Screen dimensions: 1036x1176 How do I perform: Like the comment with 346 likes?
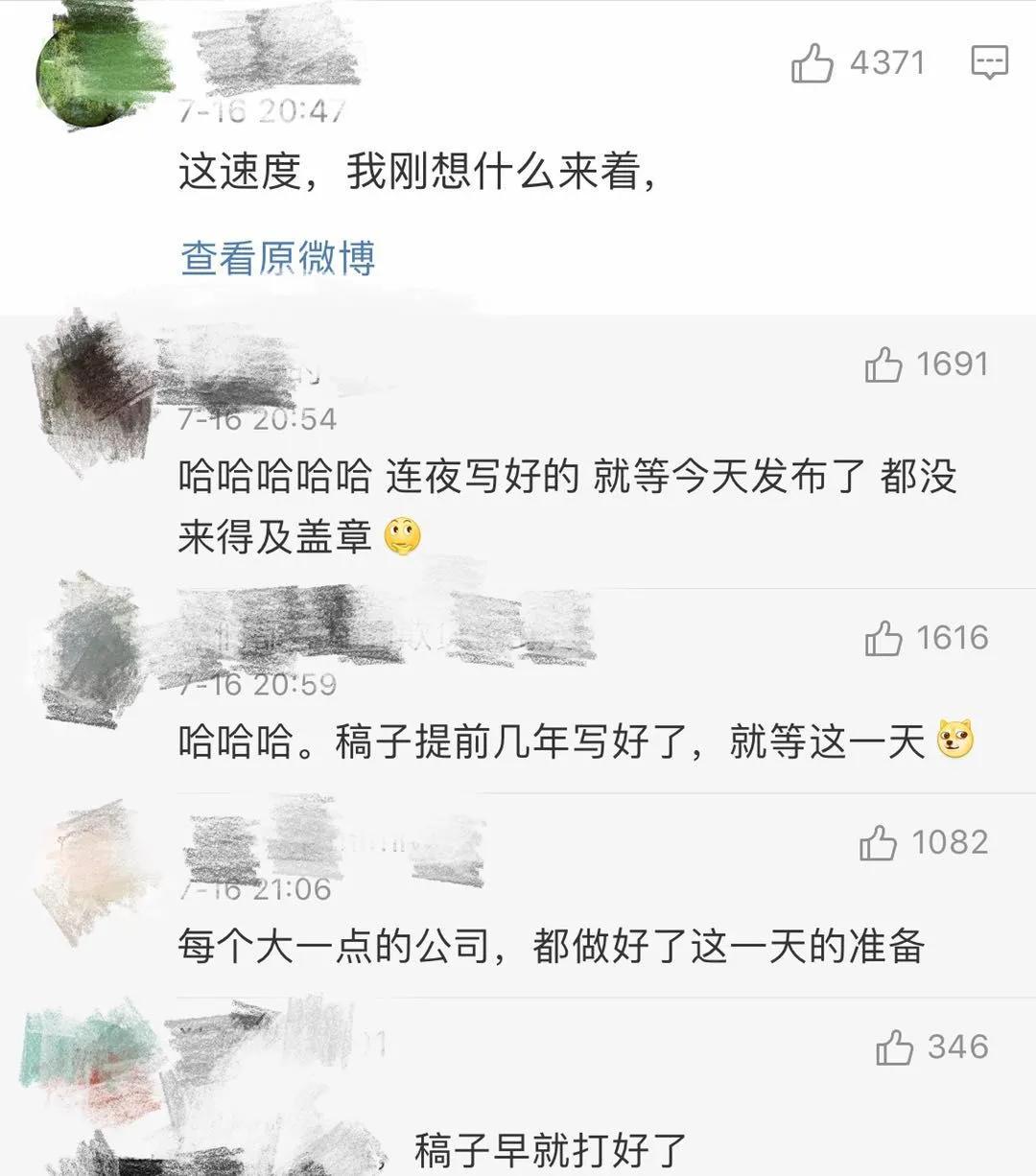click(x=894, y=1047)
